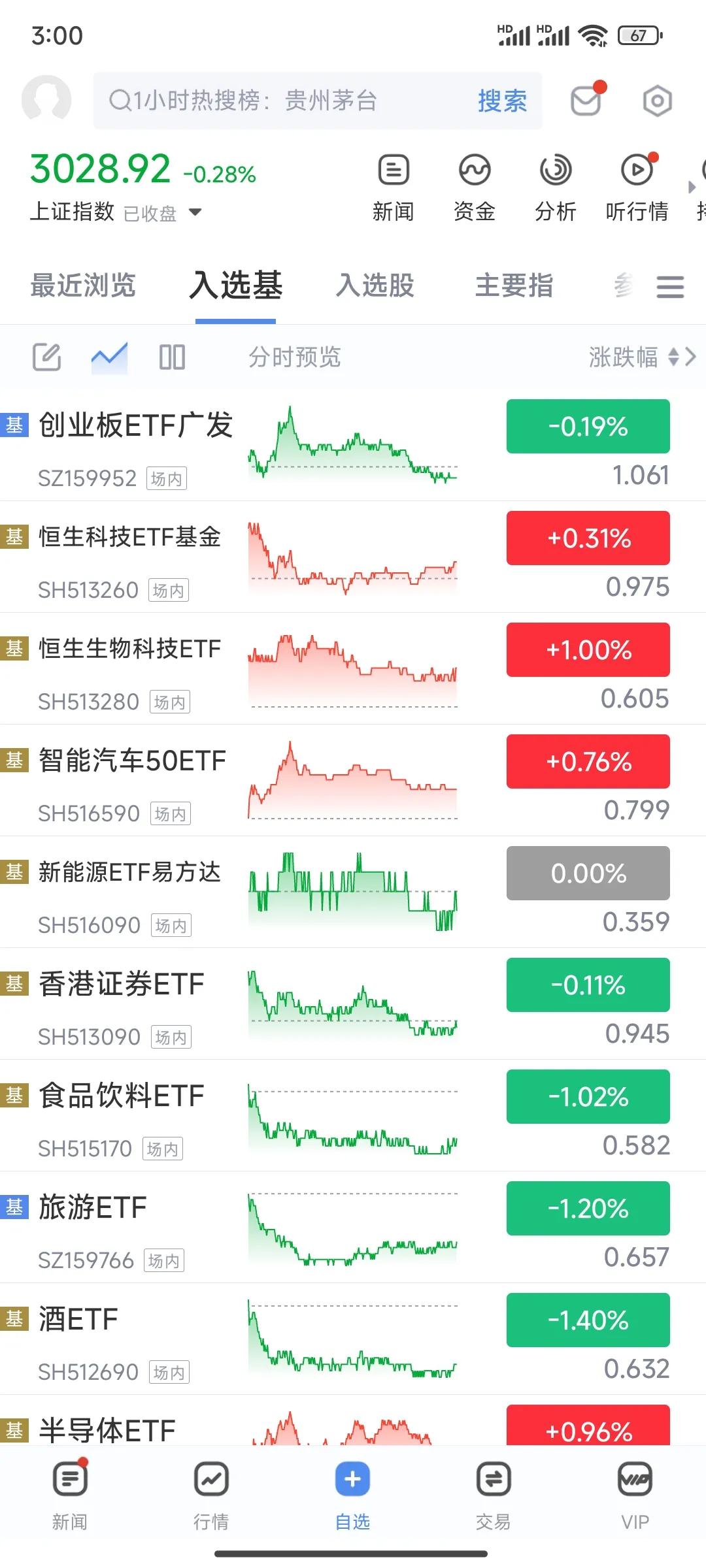This screenshot has width=706, height=1568.
Task: View 旅游ETF fund details
Action: coord(353,1228)
